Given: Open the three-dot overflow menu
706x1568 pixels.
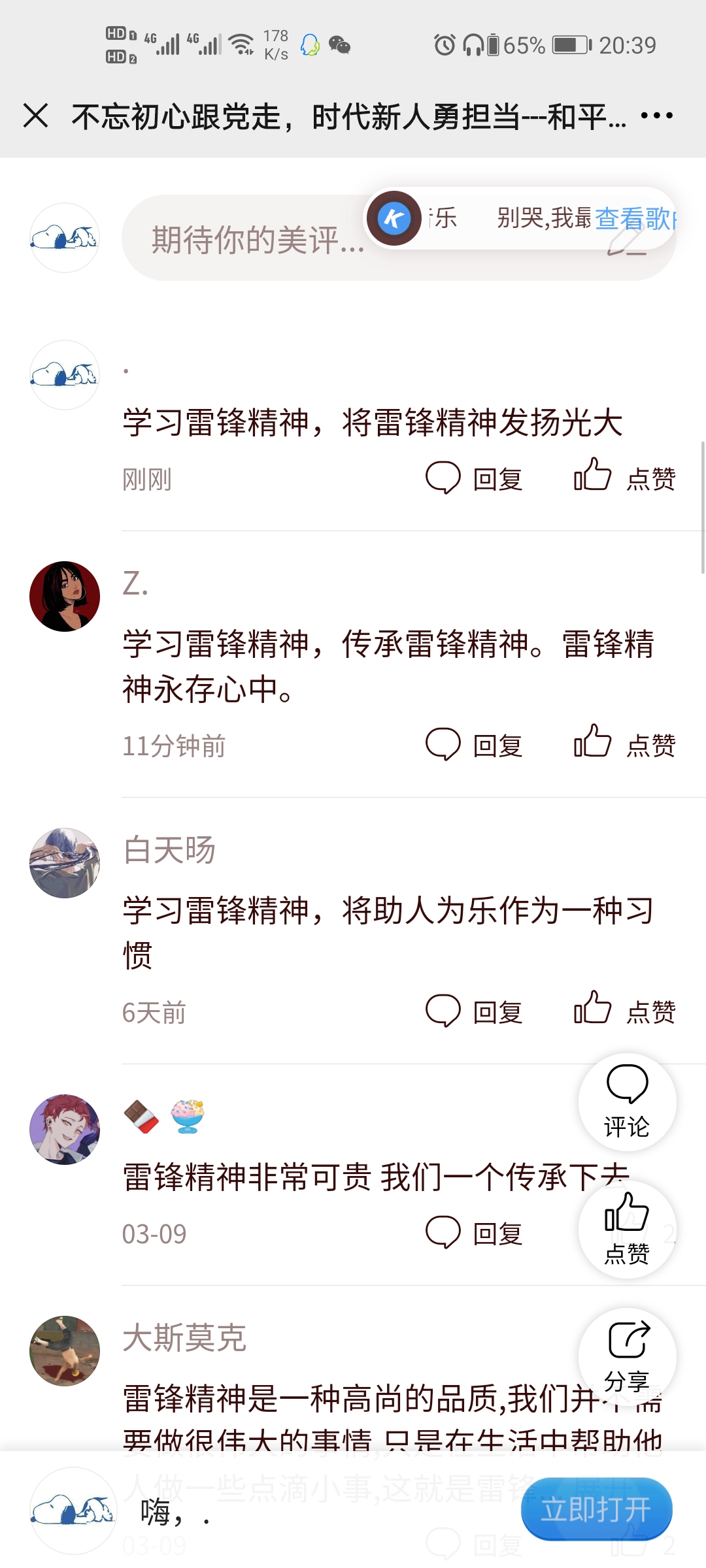Looking at the screenshot, I should tap(656, 116).
